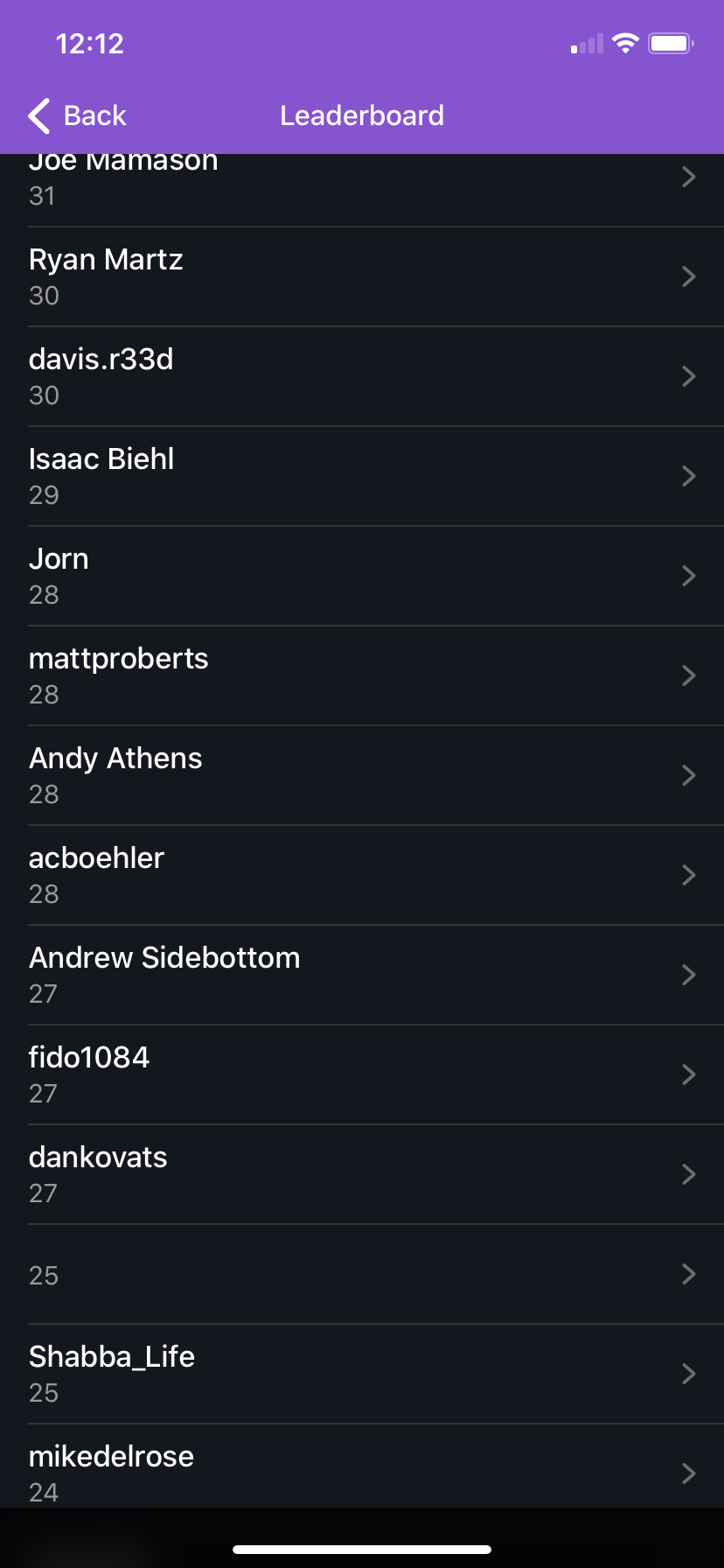This screenshot has height=1568, width=724.
Task: Select mikedelrose's row
Action: click(362, 1466)
